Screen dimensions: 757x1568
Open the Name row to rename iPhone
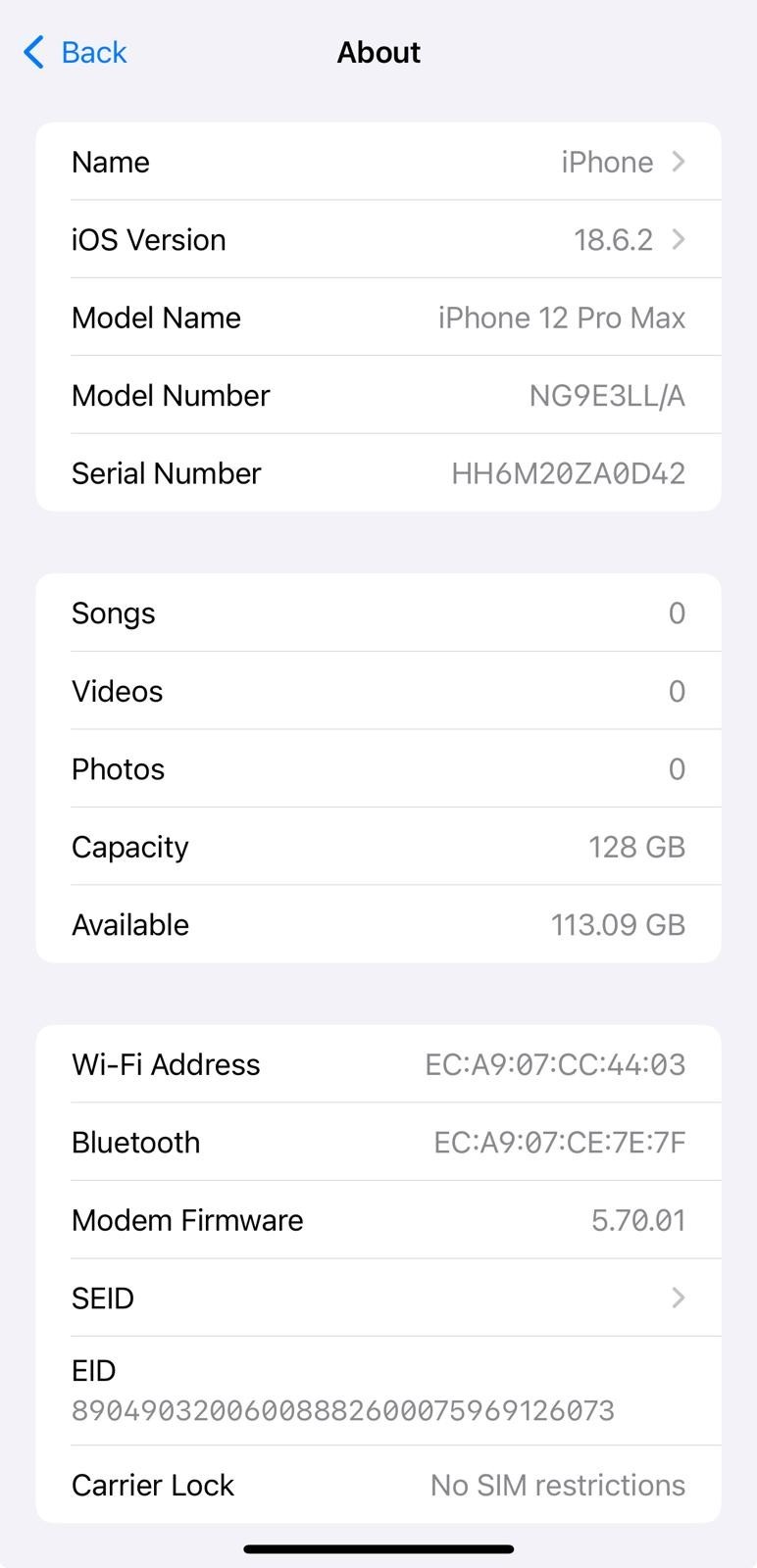(378, 162)
